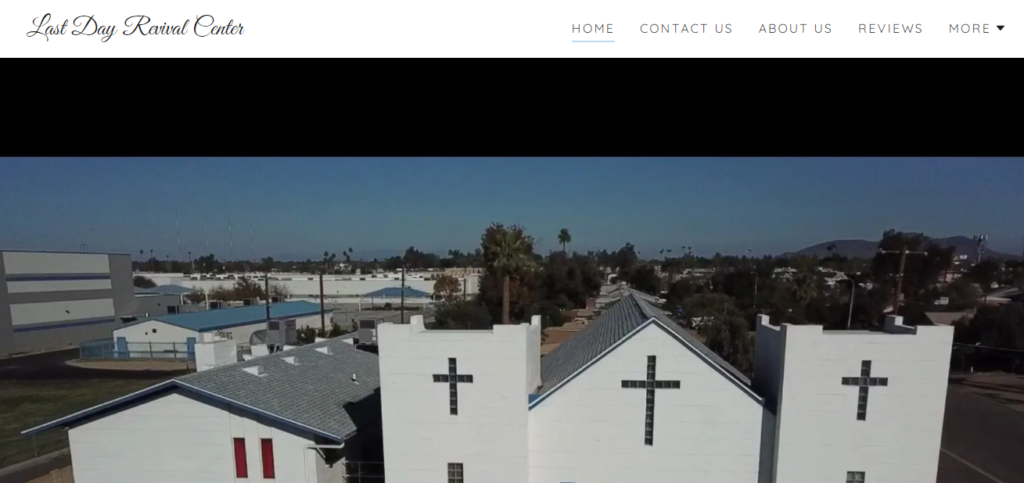This screenshot has height=483, width=1024.
Task: View the Reviews page
Action: (x=890, y=28)
